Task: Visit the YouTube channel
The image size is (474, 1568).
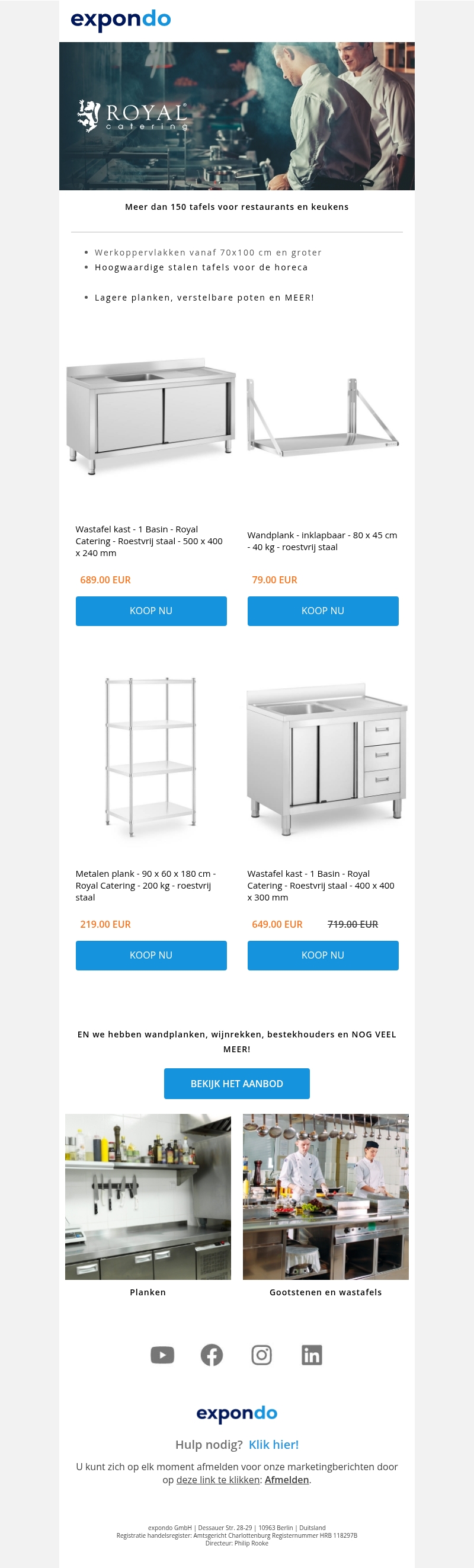Action: tap(162, 1355)
